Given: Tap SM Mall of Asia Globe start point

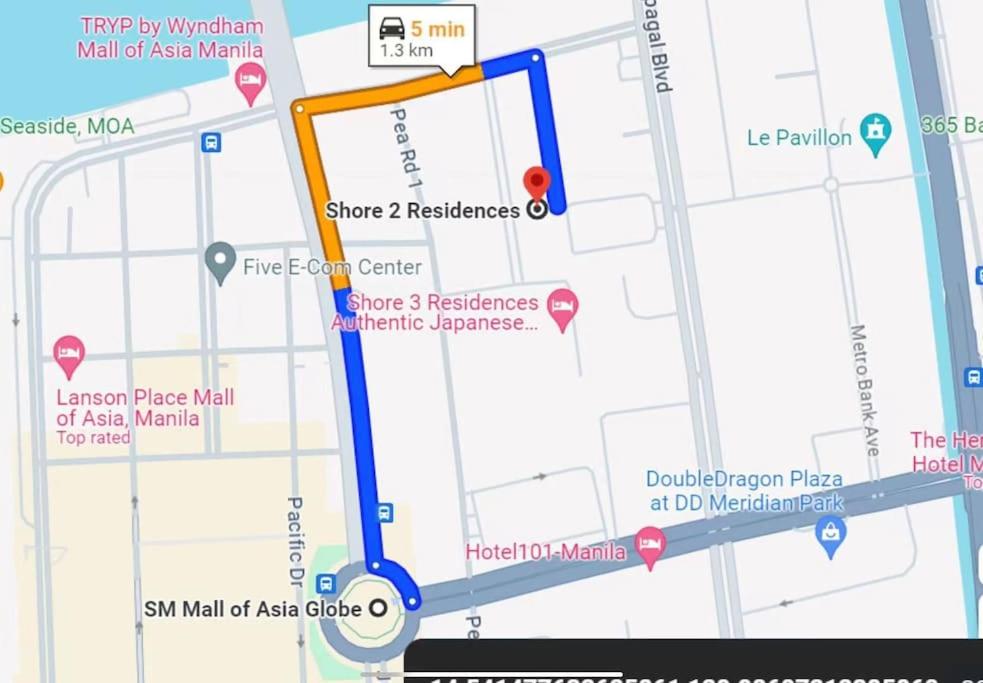Looking at the screenshot, I should [378, 607].
